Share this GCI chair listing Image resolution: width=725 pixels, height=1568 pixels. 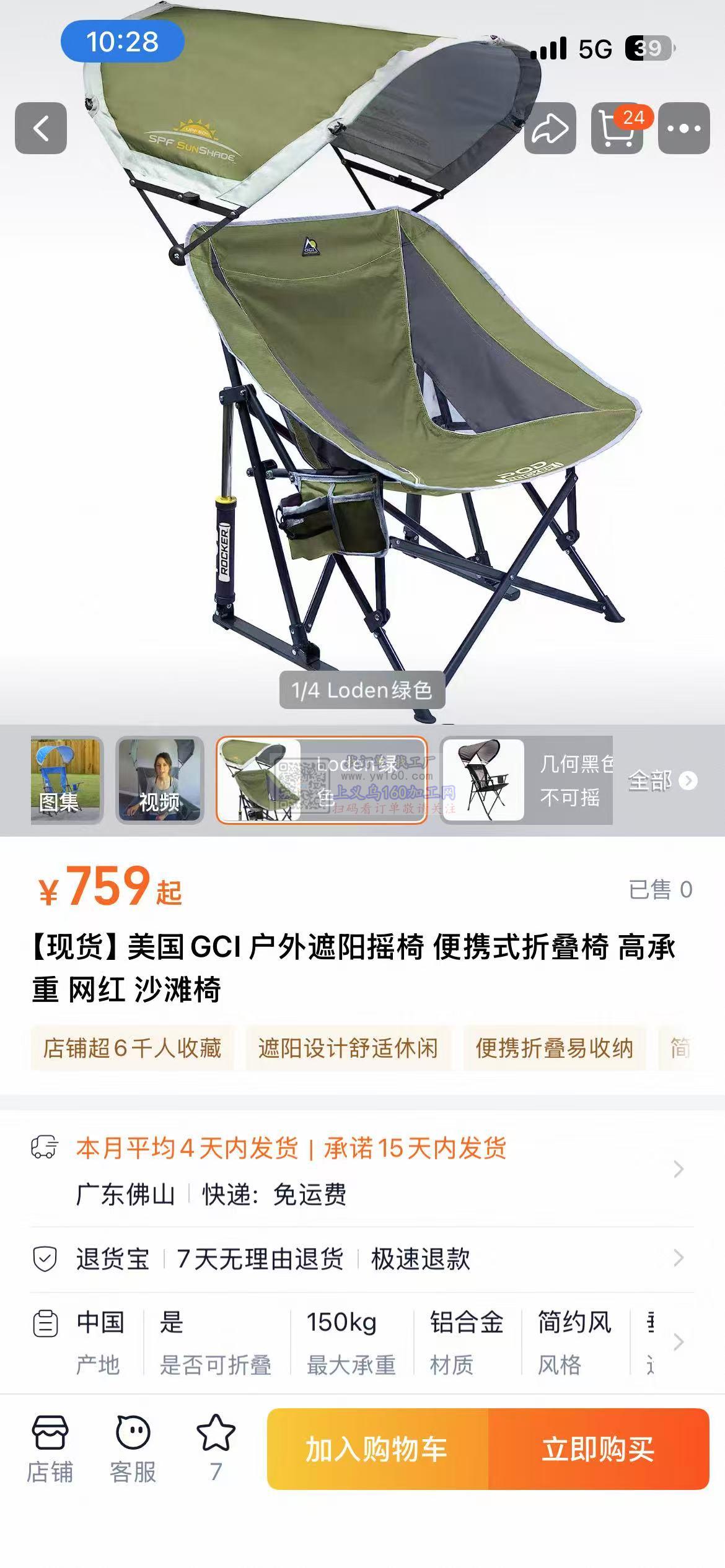click(550, 128)
